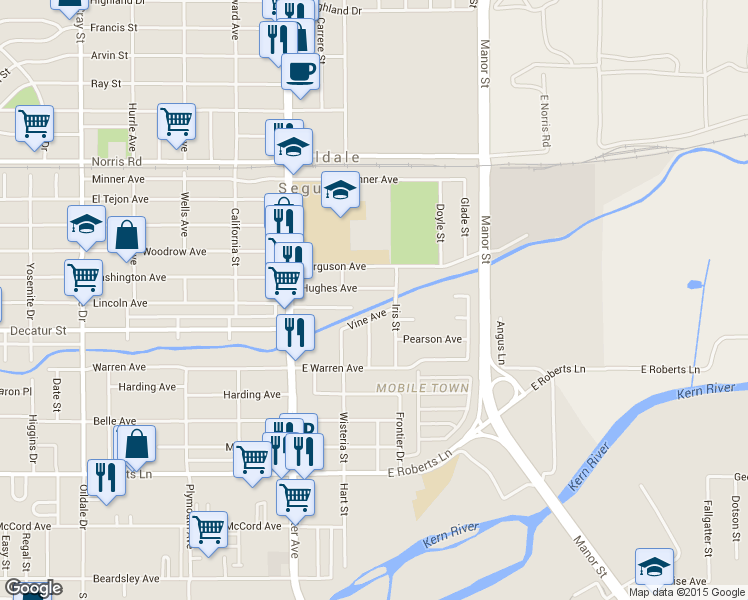Select the grocery cart marker on McCord Ave
Image resolution: width=748 pixels, height=600 pixels.
tap(208, 533)
